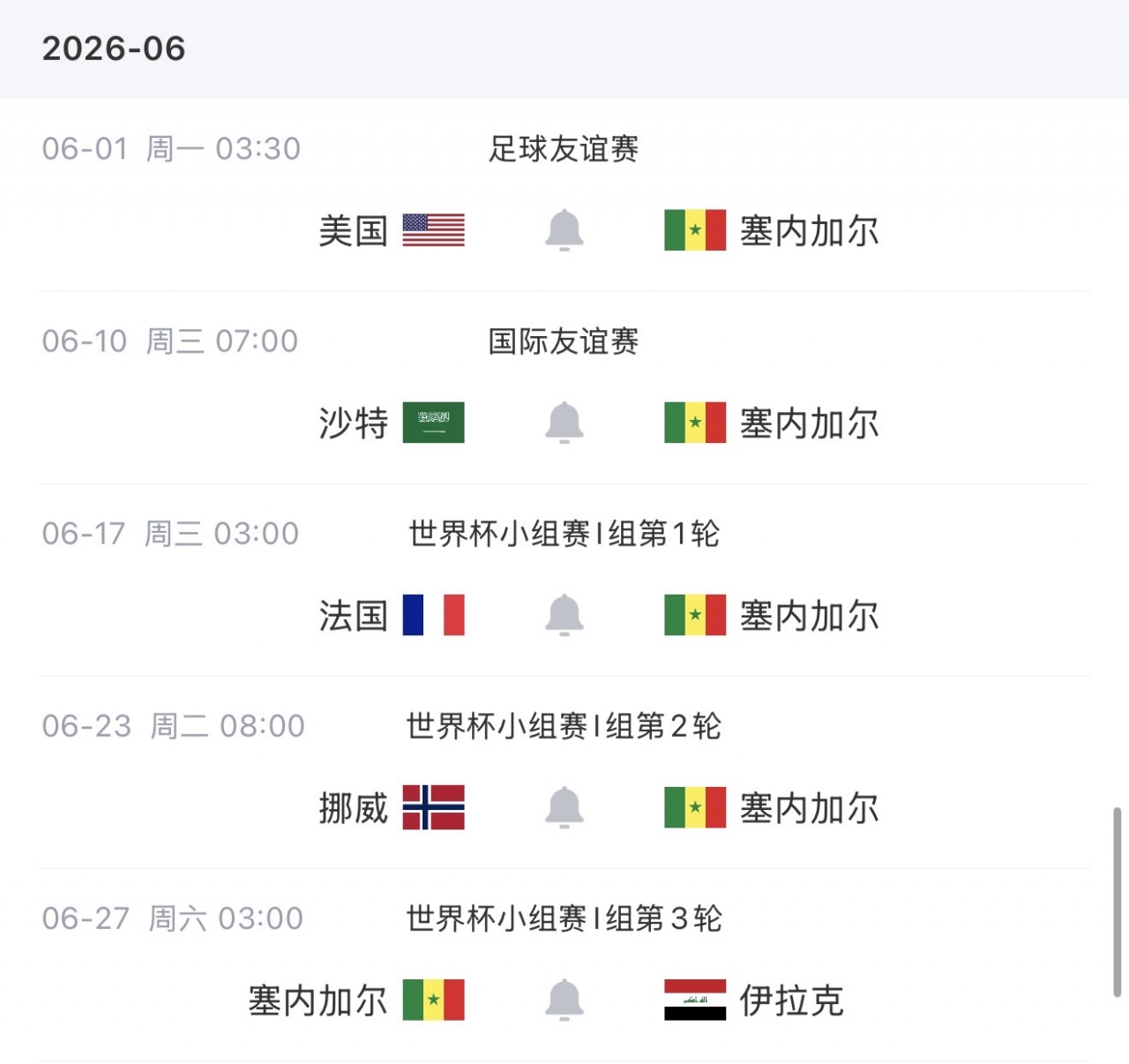Tap reminder bell for 法国 vs 塞内加尔
This screenshot has height=1064, width=1129.
tap(564, 616)
